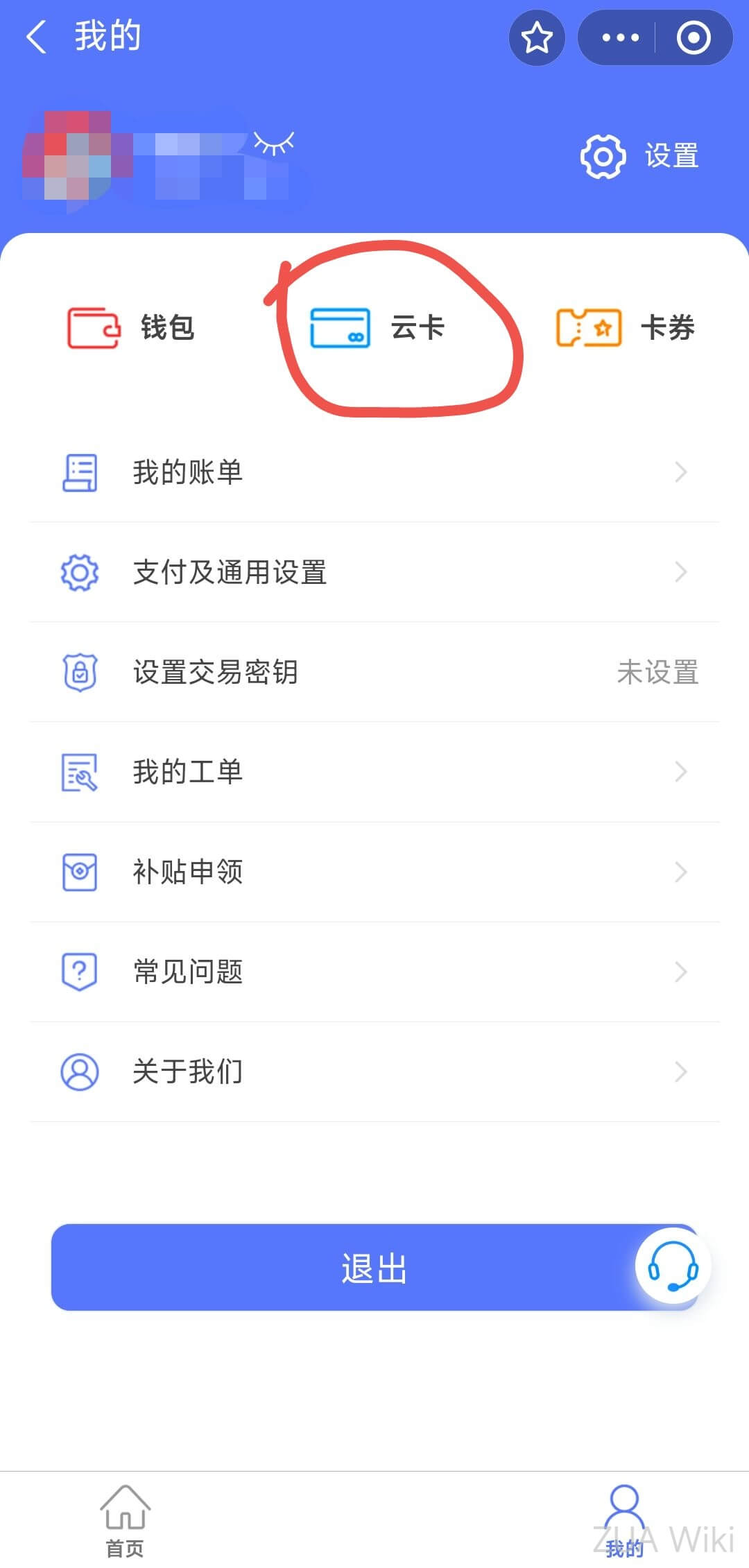Click the customer service headset icon
Image resolution: width=749 pixels, height=1568 pixels.
pos(671,1266)
